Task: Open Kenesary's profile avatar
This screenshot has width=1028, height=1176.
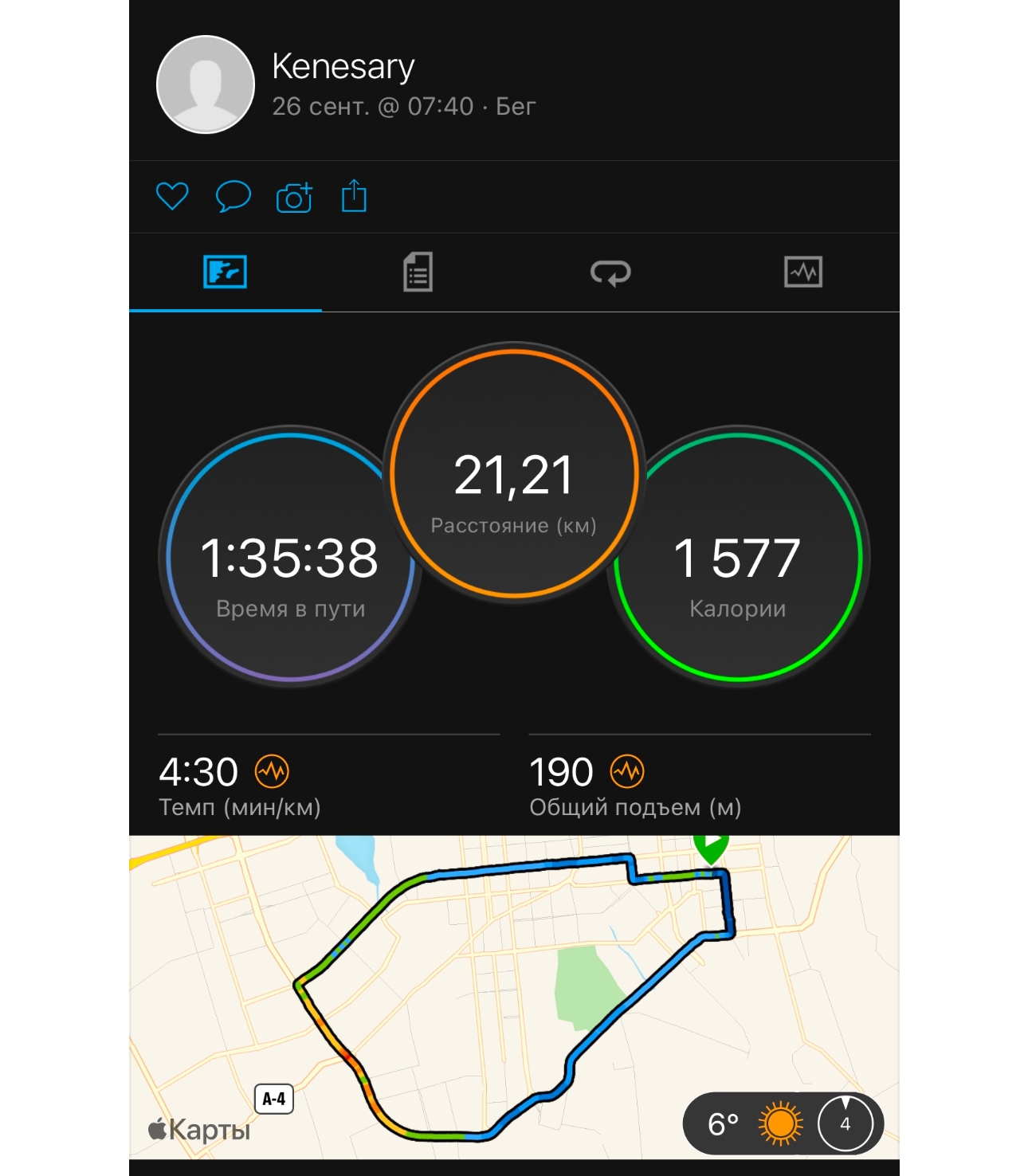Action: (206, 84)
